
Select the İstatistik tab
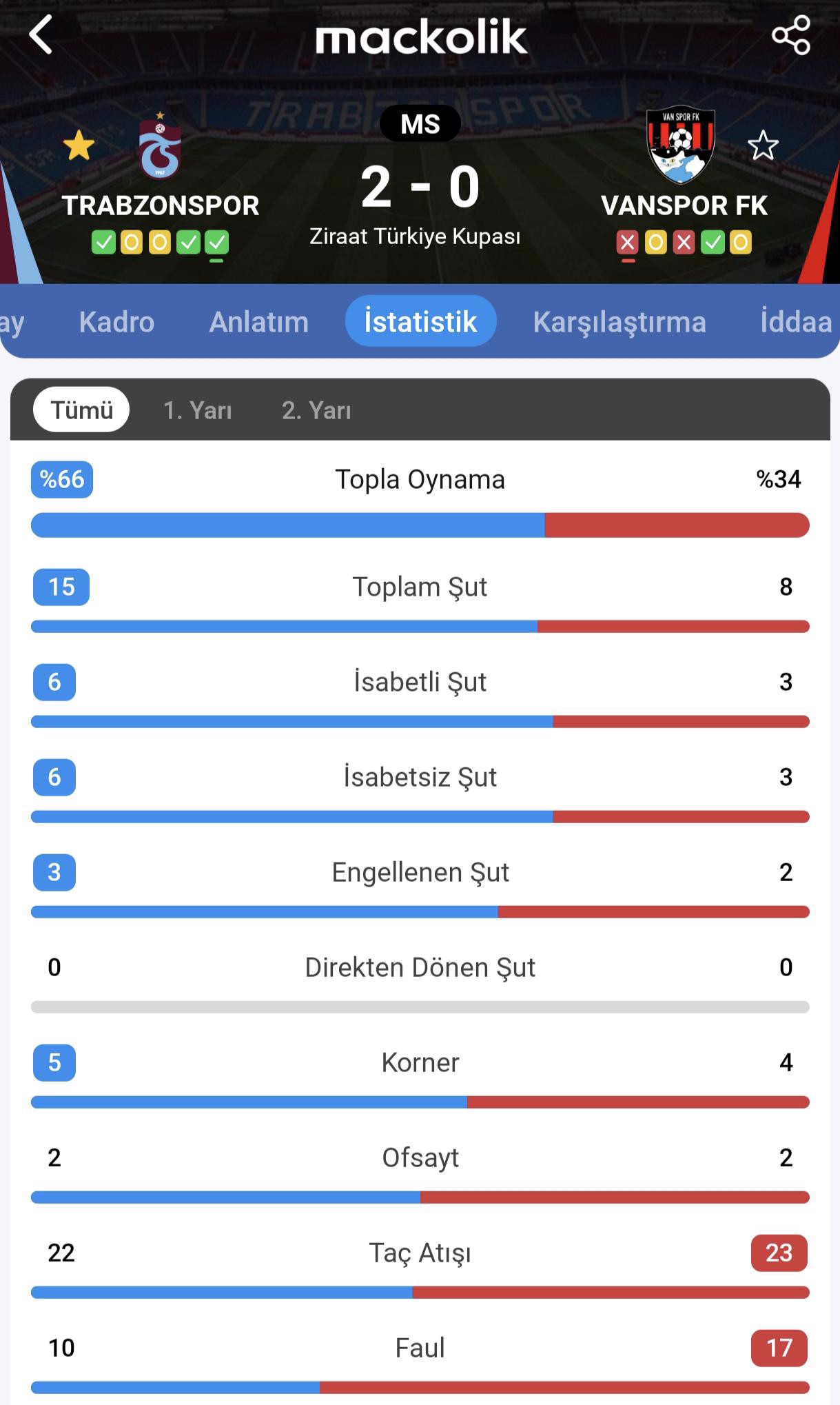420,322
